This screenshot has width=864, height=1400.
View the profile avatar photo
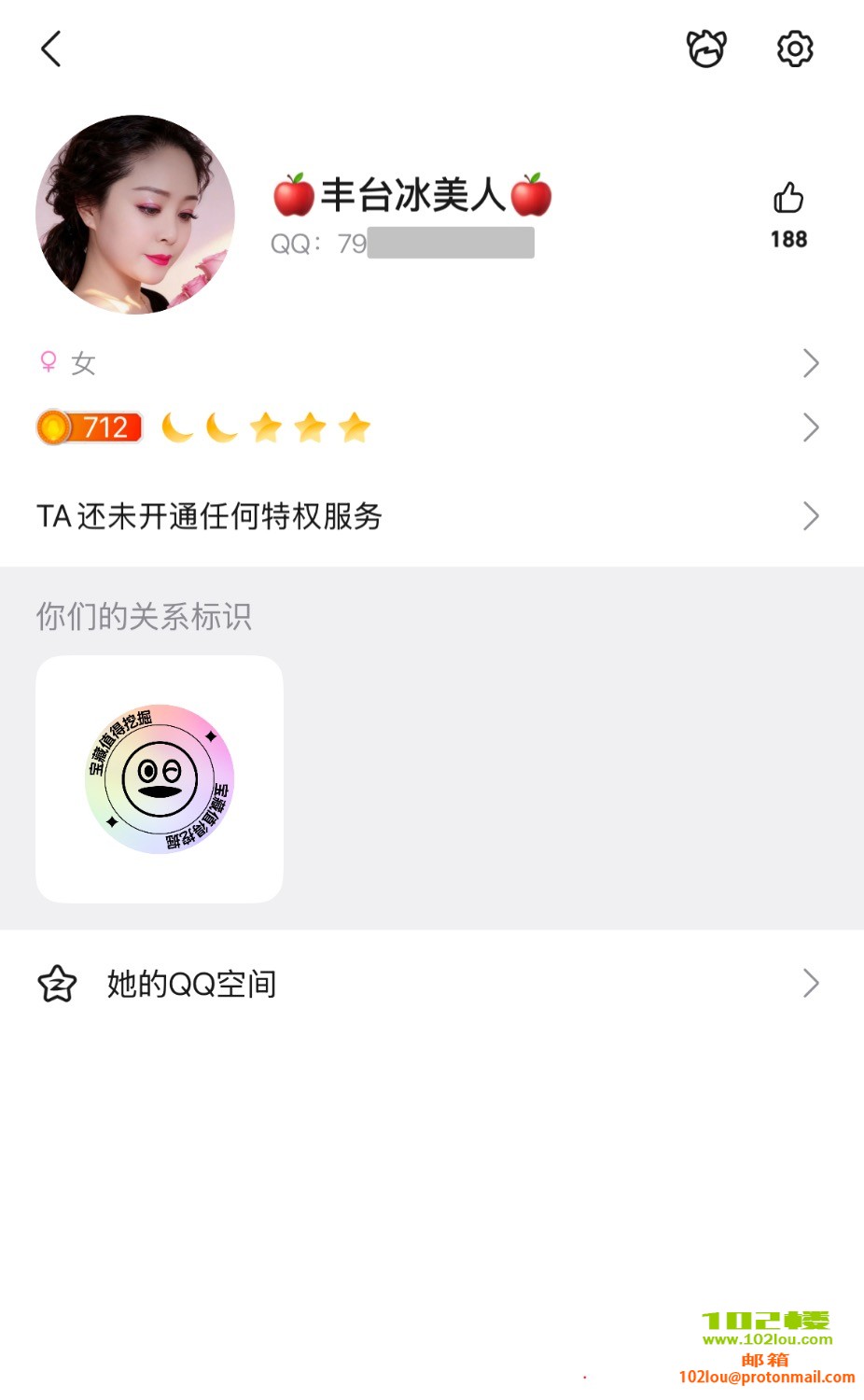(135, 215)
